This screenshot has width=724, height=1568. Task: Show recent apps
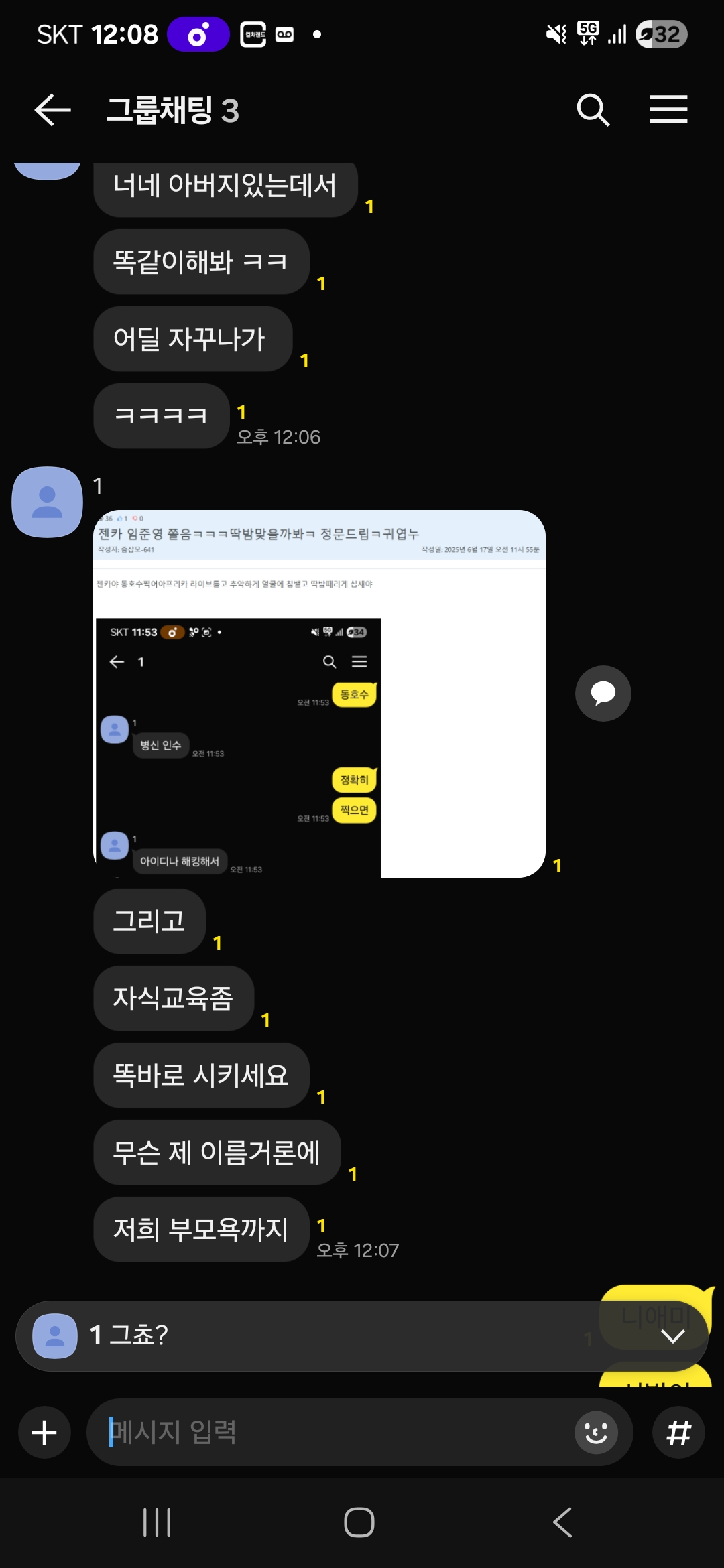tap(157, 1522)
